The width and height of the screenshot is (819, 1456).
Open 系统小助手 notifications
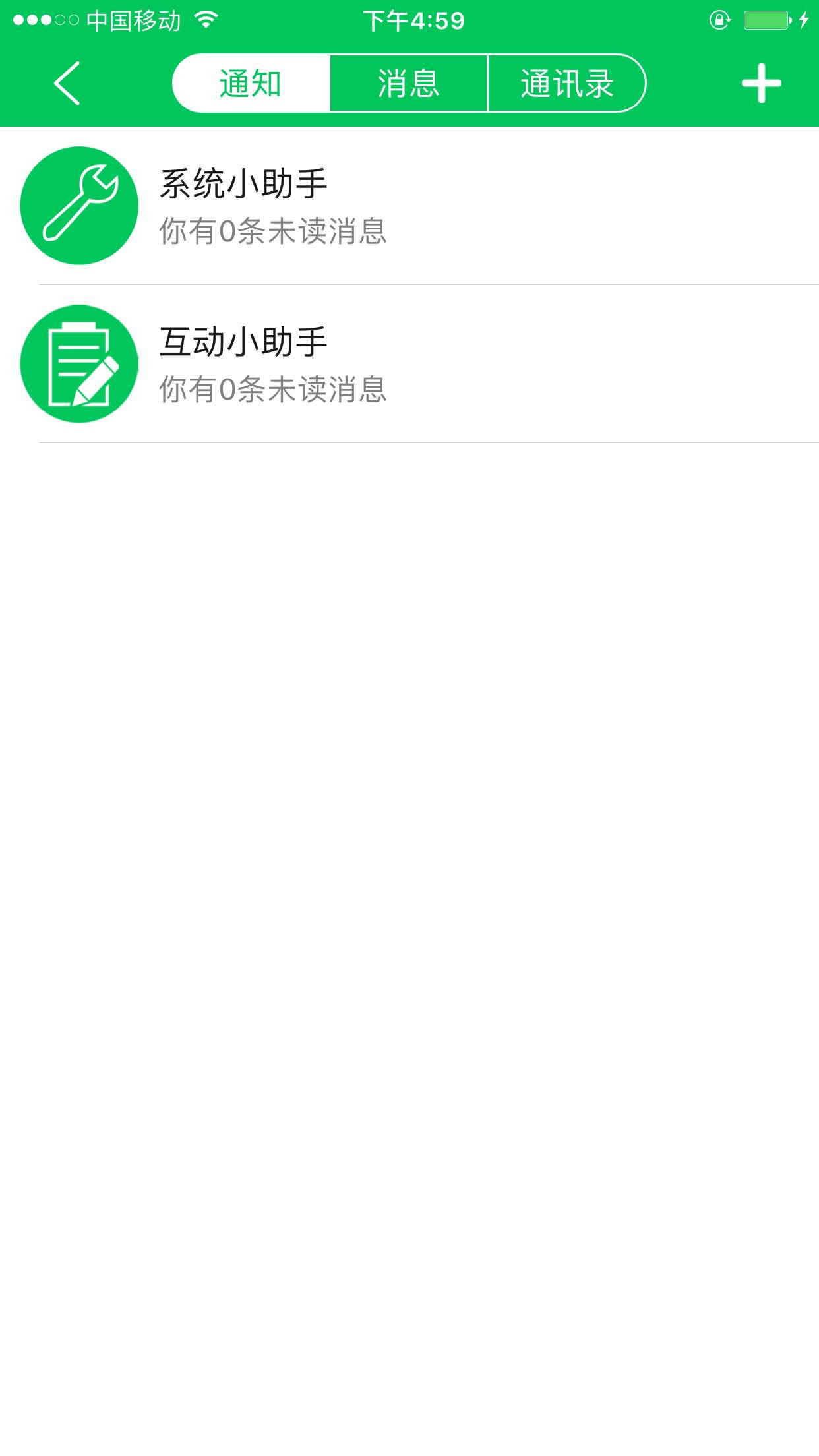click(x=409, y=206)
